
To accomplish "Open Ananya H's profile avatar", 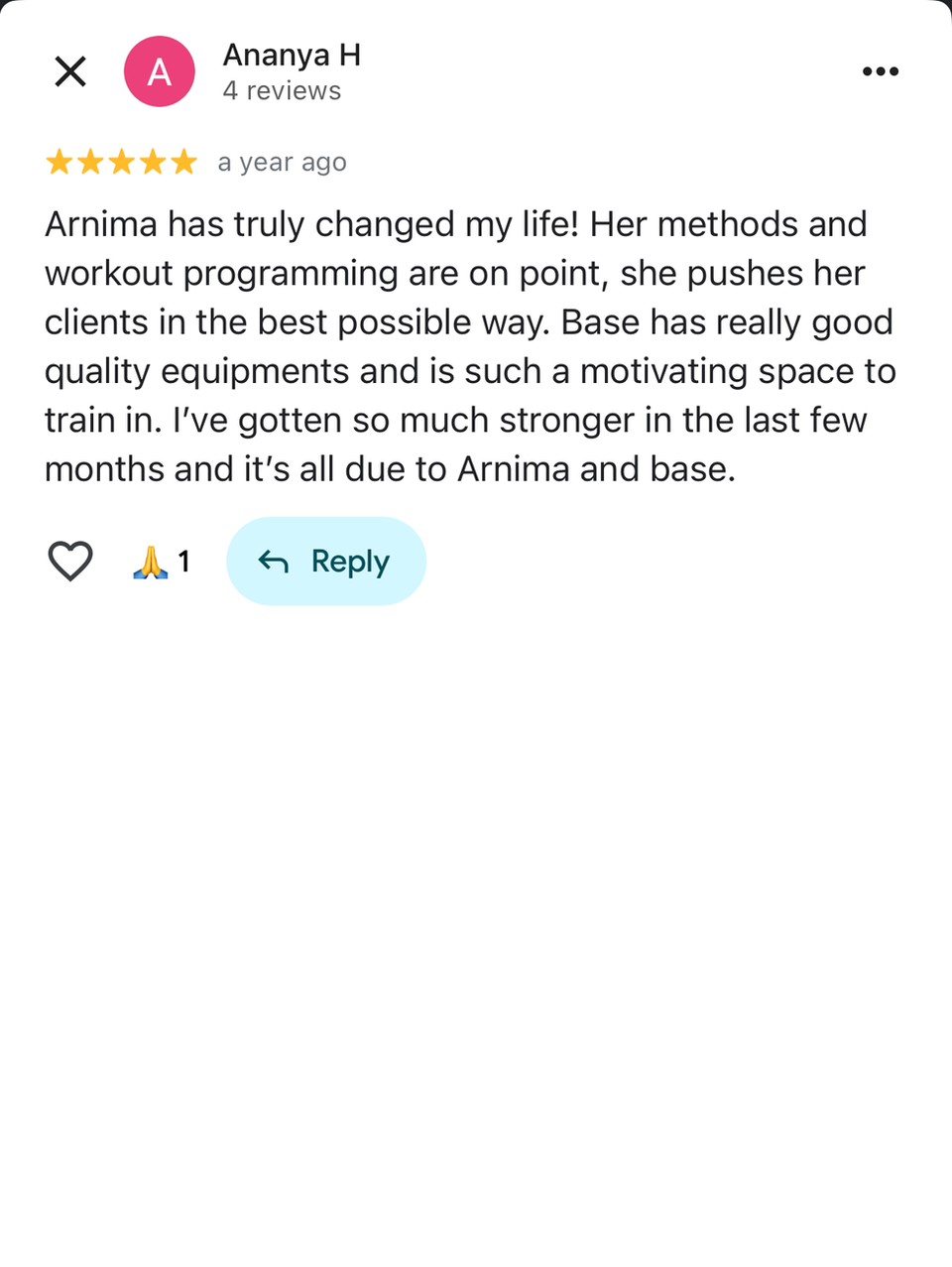I will click(x=159, y=71).
